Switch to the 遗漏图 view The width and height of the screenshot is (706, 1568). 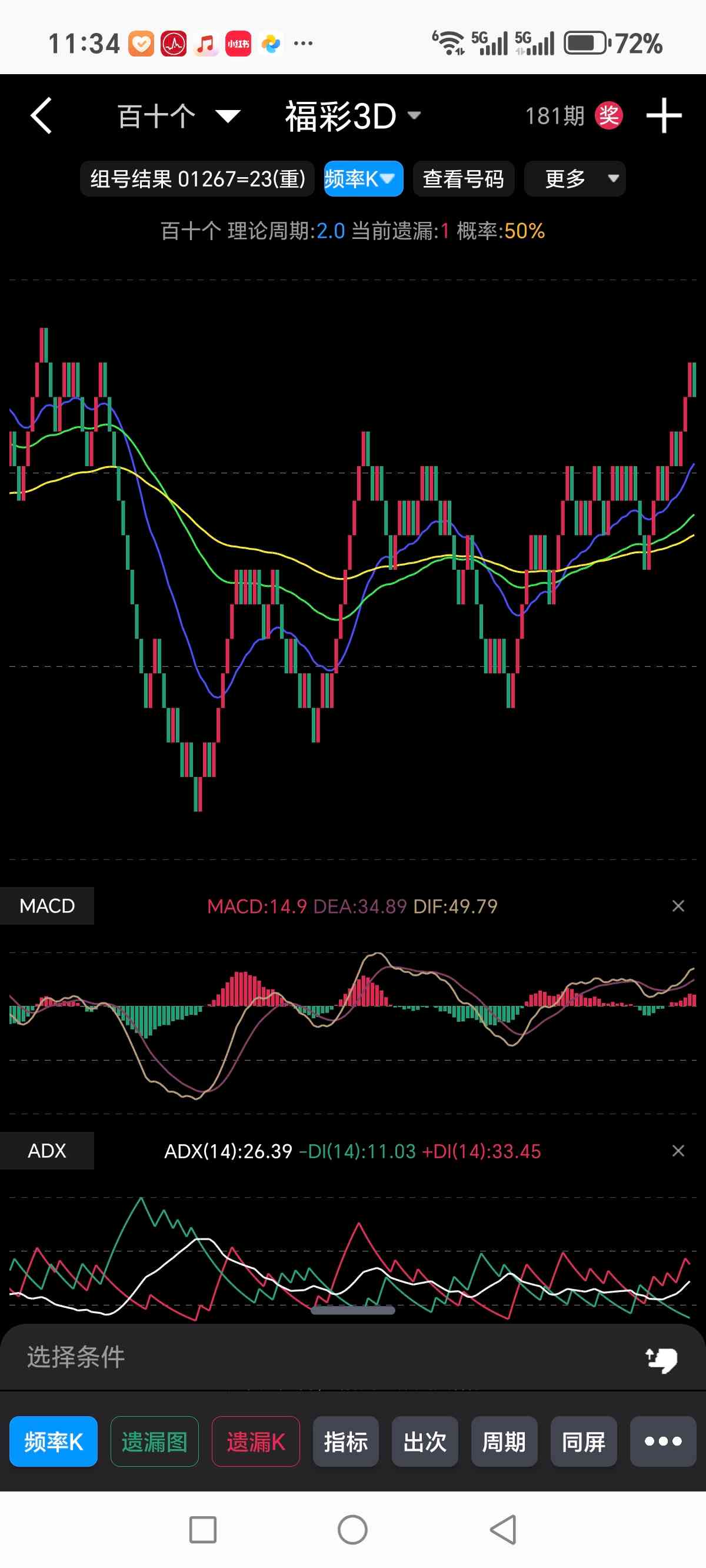click(155, 1442)
